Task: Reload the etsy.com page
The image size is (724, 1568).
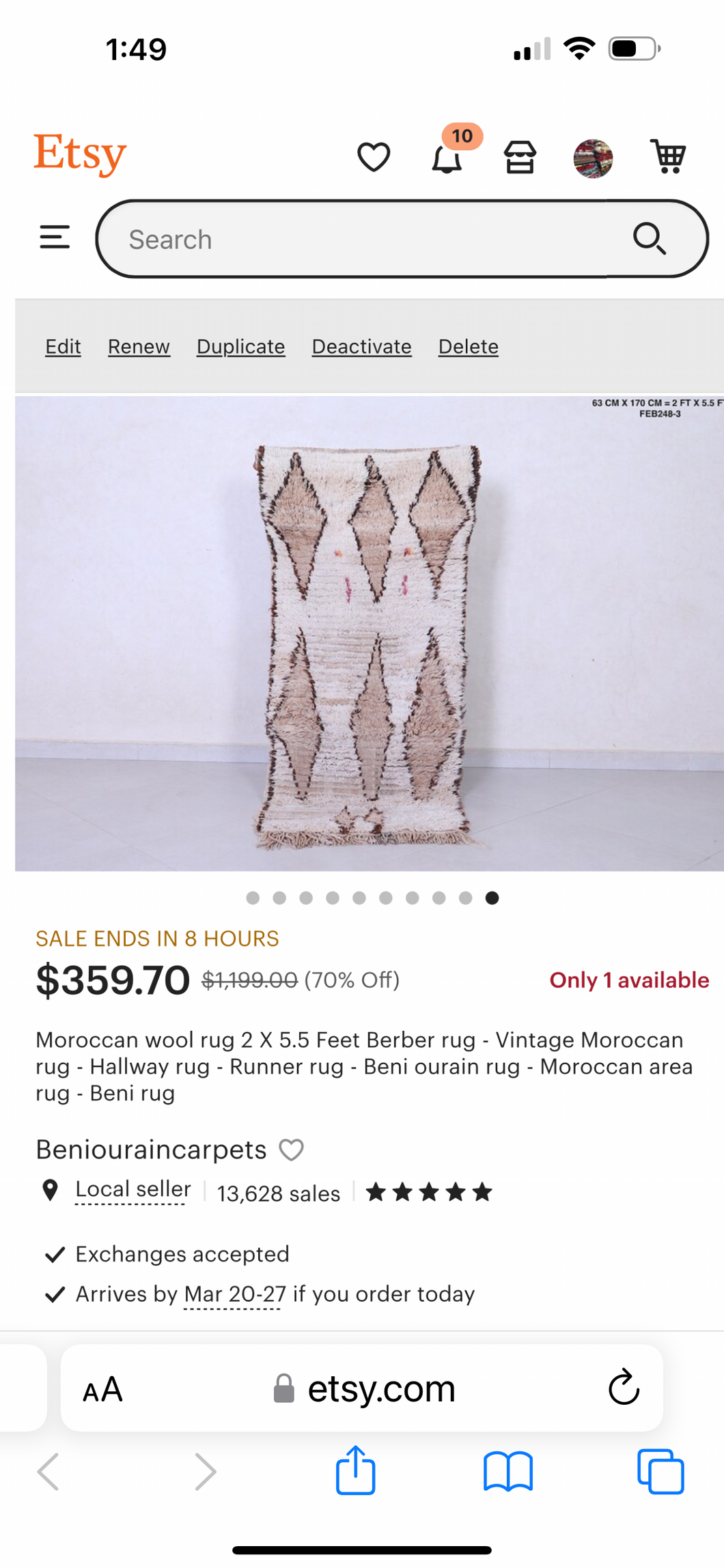Action: coord(624,1388)
